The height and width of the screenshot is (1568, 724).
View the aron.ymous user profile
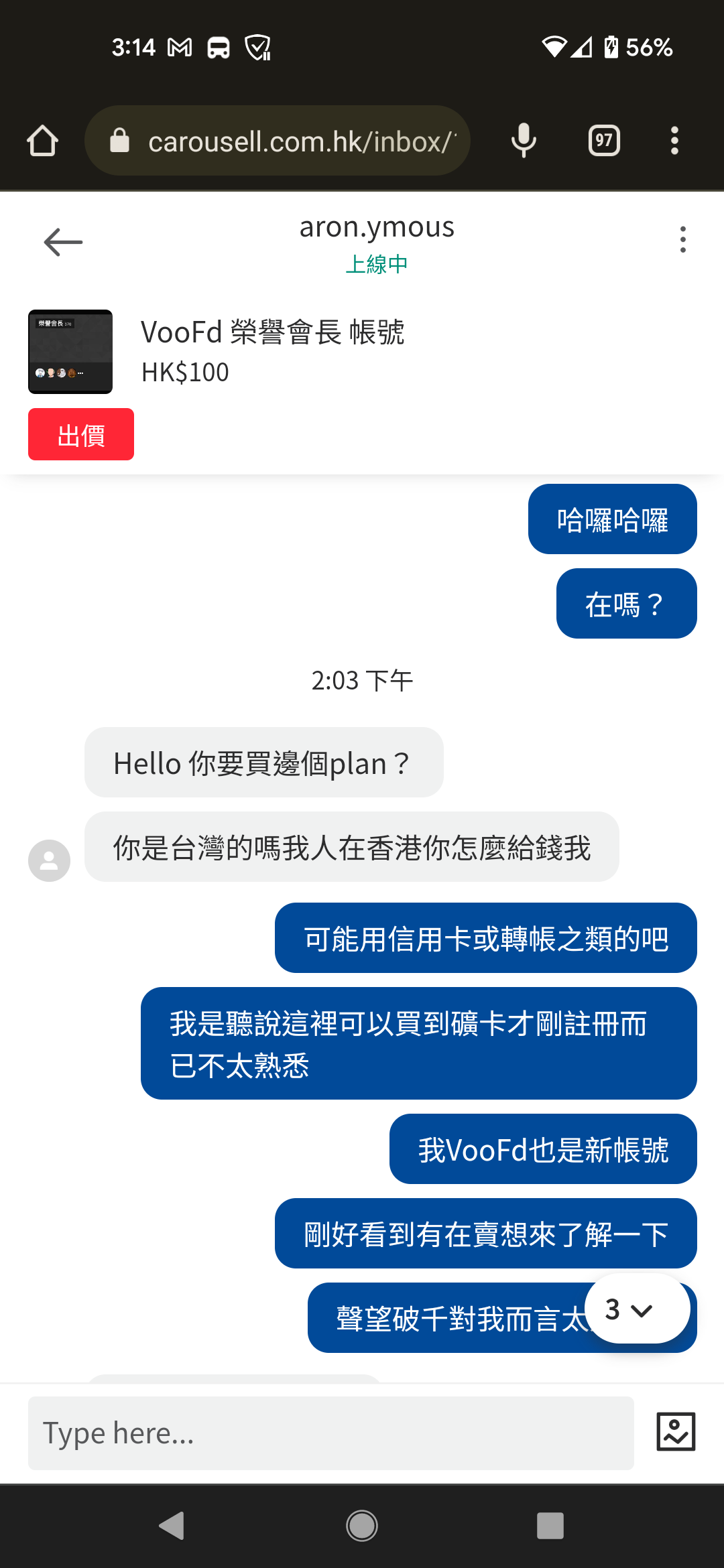tap(377, 227)
